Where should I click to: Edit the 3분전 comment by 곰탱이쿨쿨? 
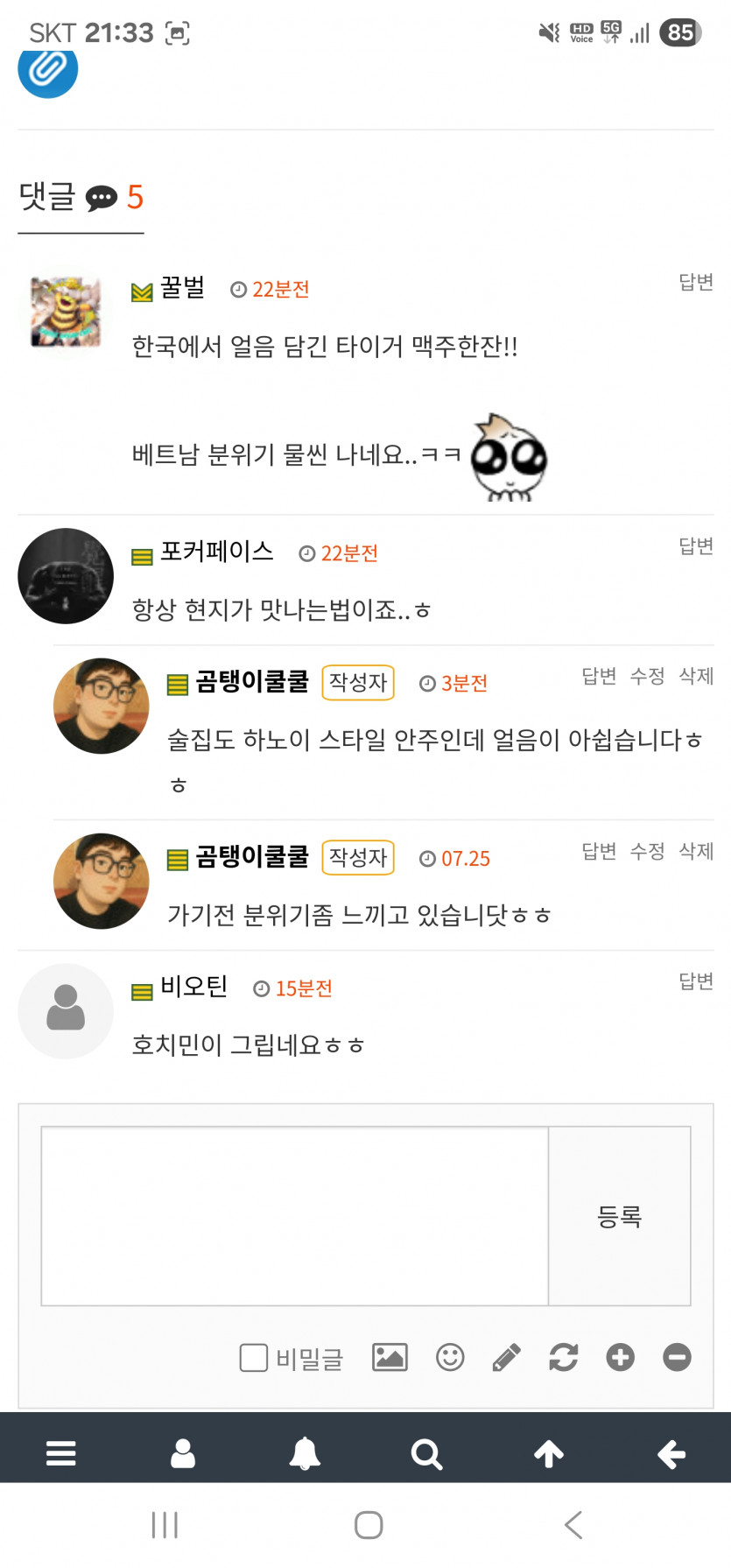(648, 676)
